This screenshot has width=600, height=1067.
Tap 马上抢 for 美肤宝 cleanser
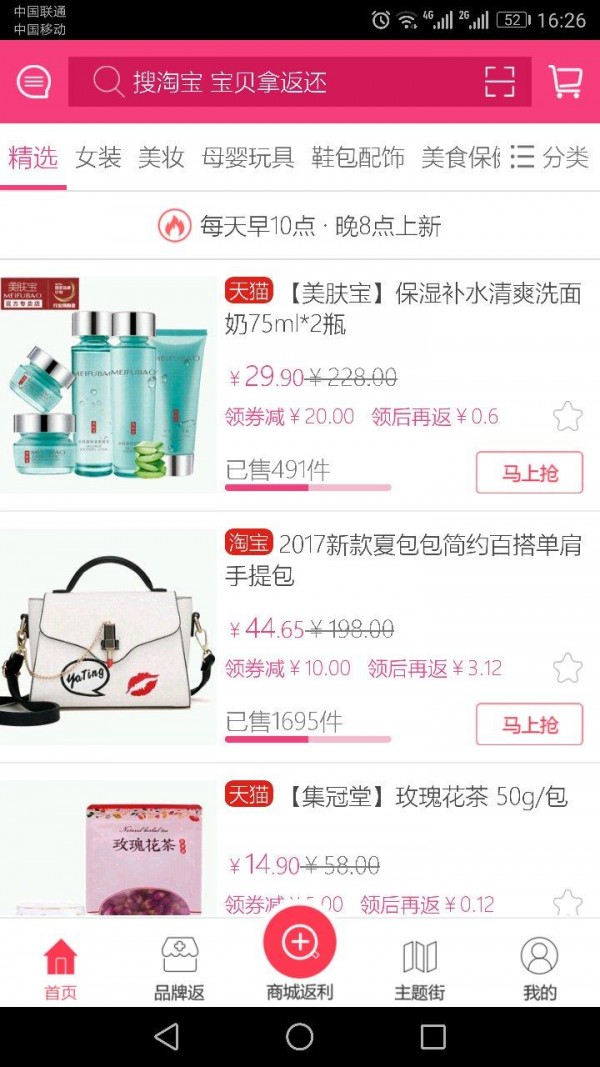pyautogui.click(x=529, y=473)
